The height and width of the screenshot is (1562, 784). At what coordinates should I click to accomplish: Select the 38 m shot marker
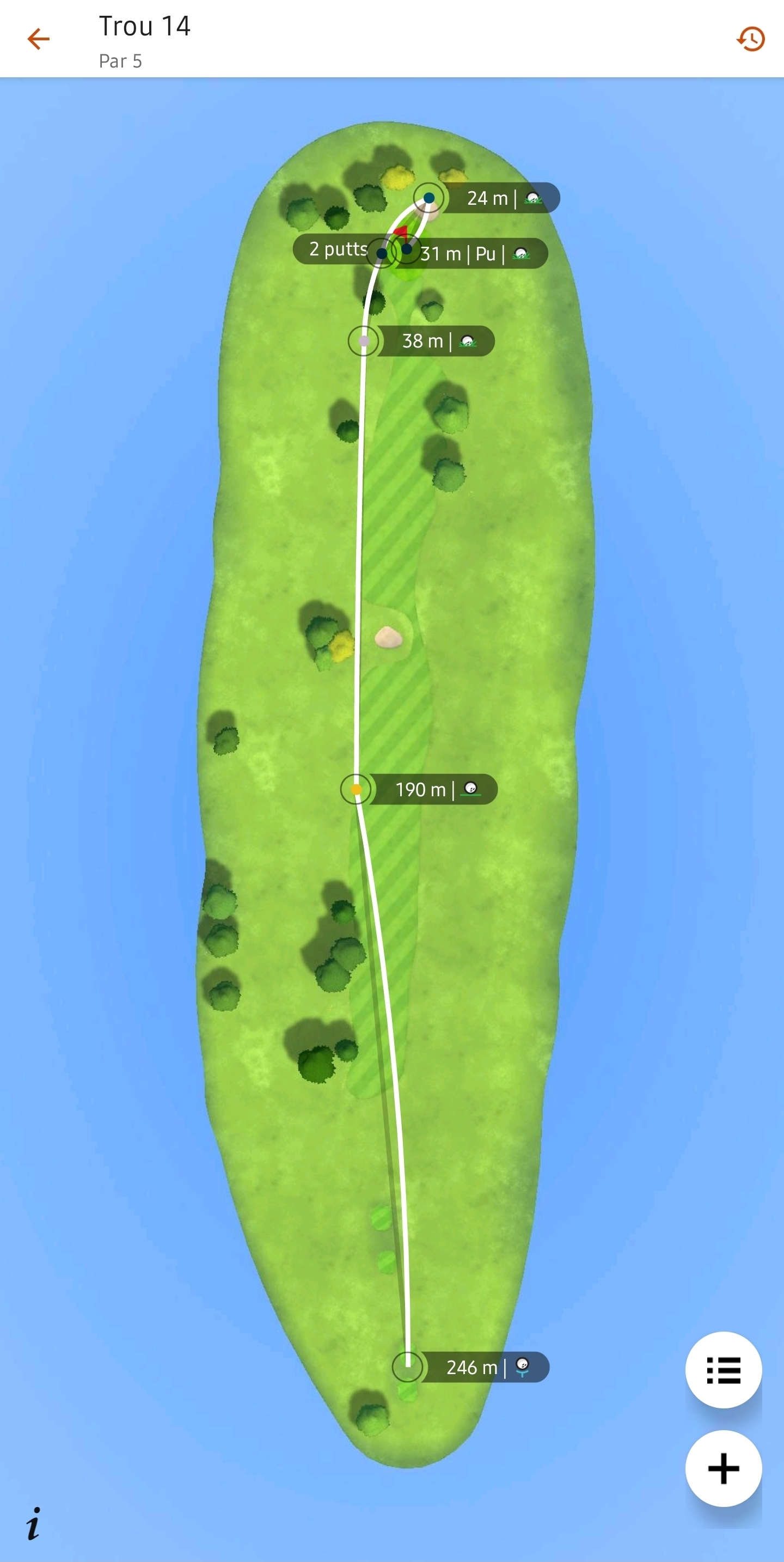click(x=364, y=341)
